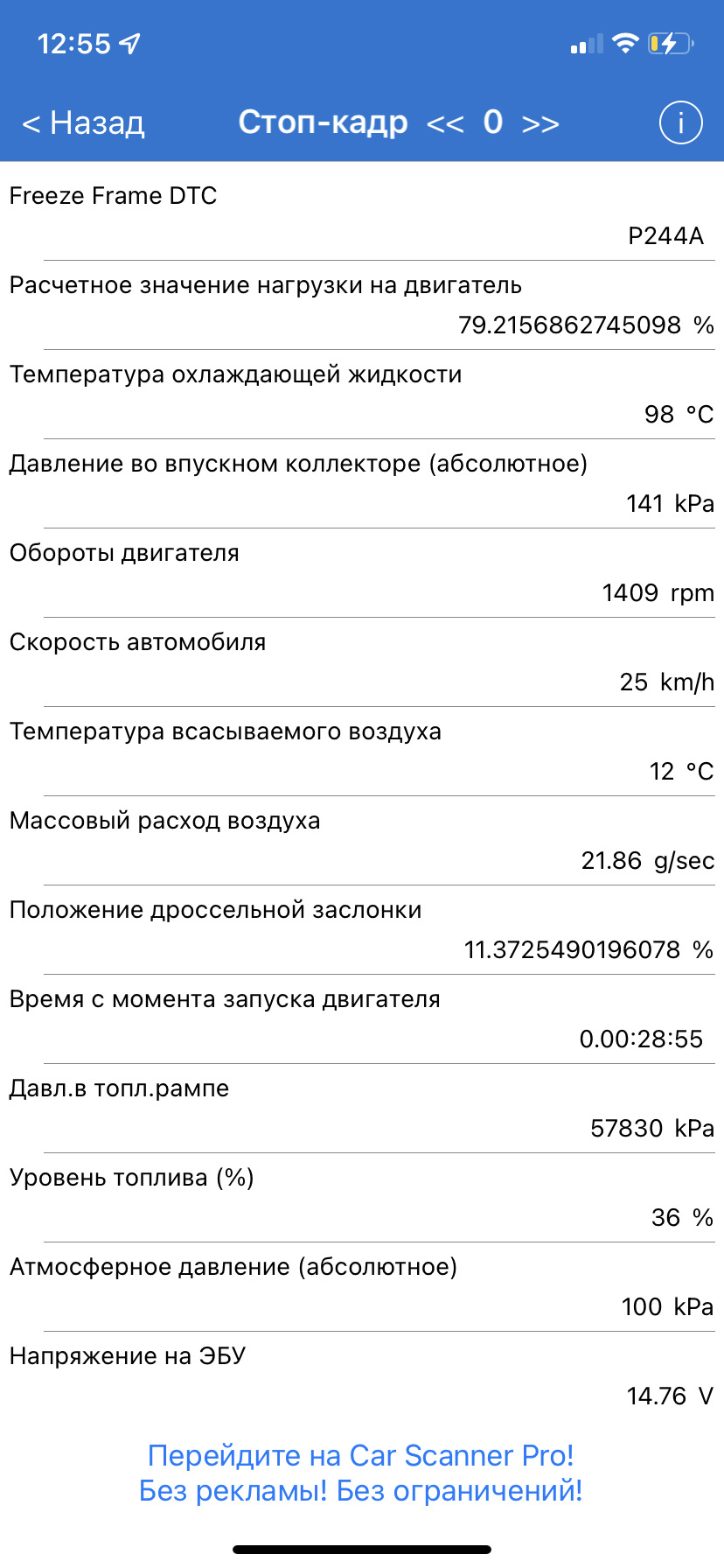Show the previous freeze frame with <<
The height and width of the screenshot is (1568, 724).
[445, 123]
